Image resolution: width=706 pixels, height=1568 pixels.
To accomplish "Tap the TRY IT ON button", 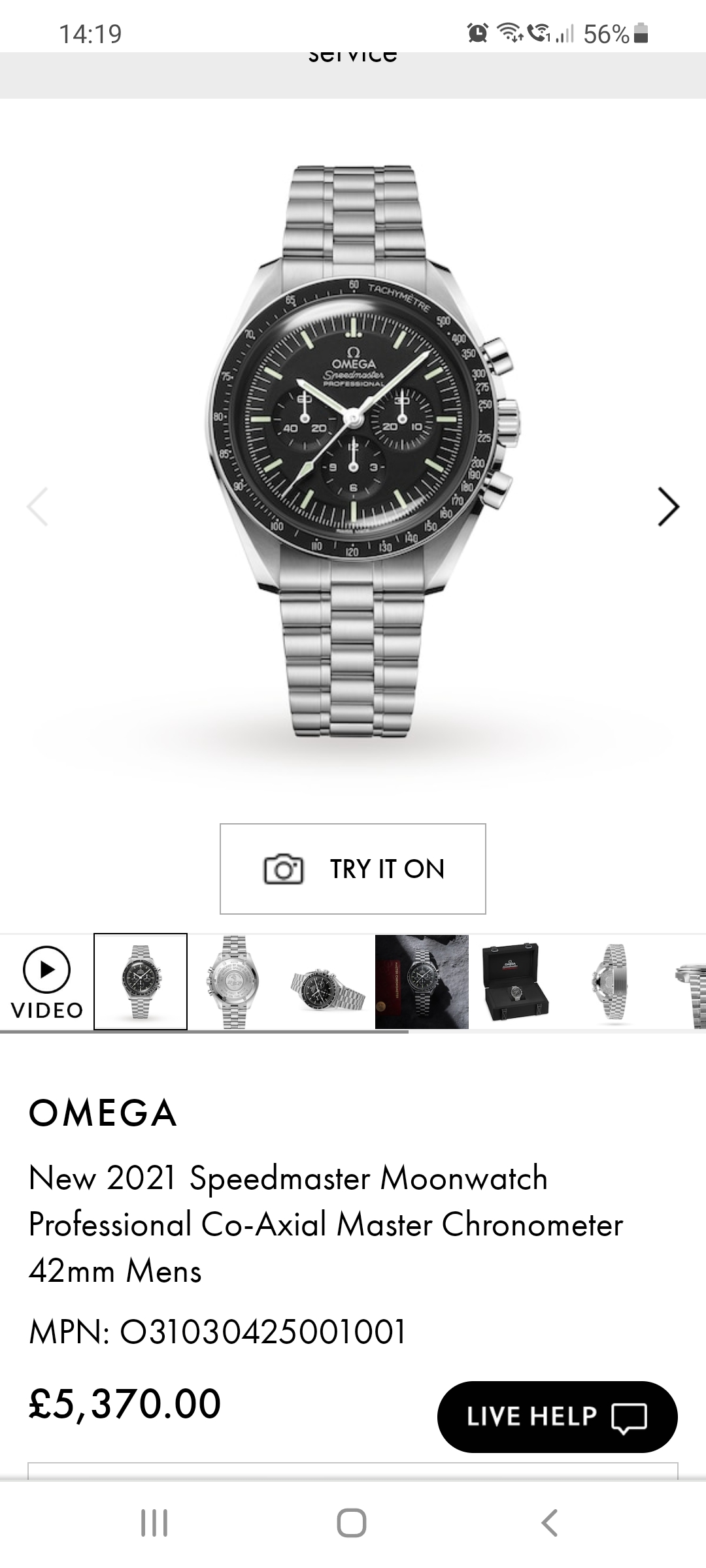I will tap(353, 869).
